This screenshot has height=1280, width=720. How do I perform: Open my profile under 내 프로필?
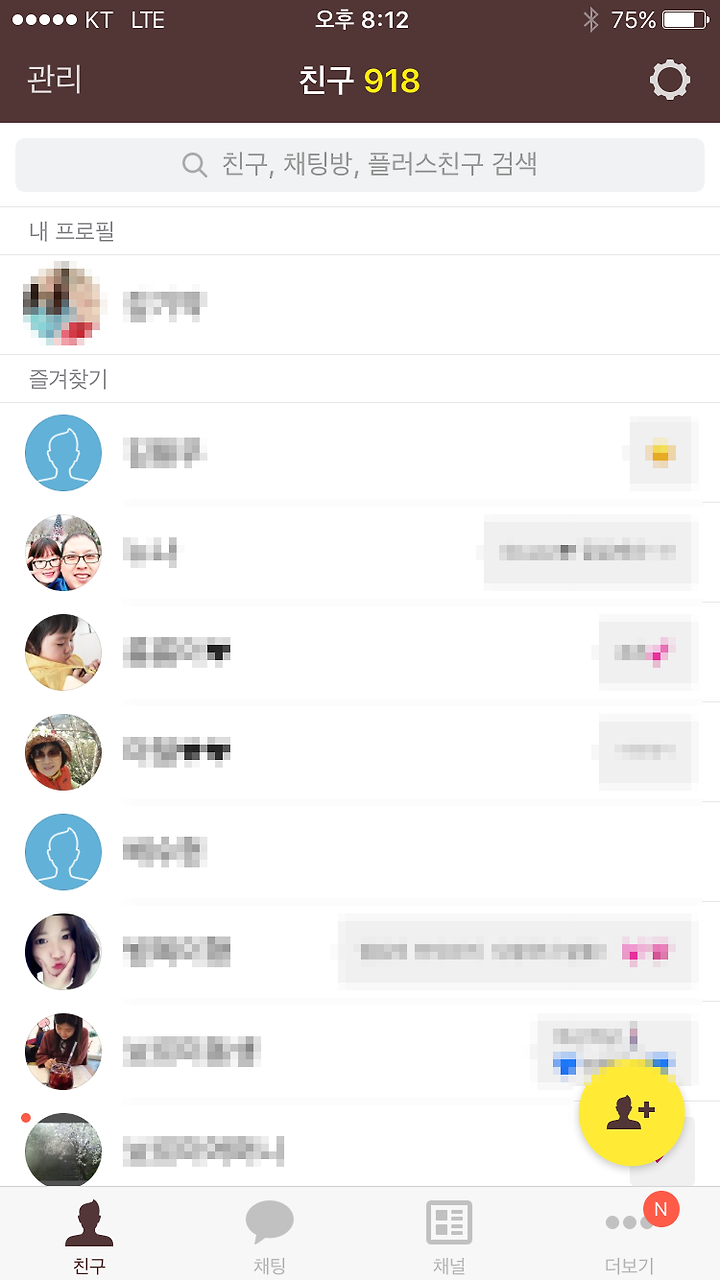(360, 304)
